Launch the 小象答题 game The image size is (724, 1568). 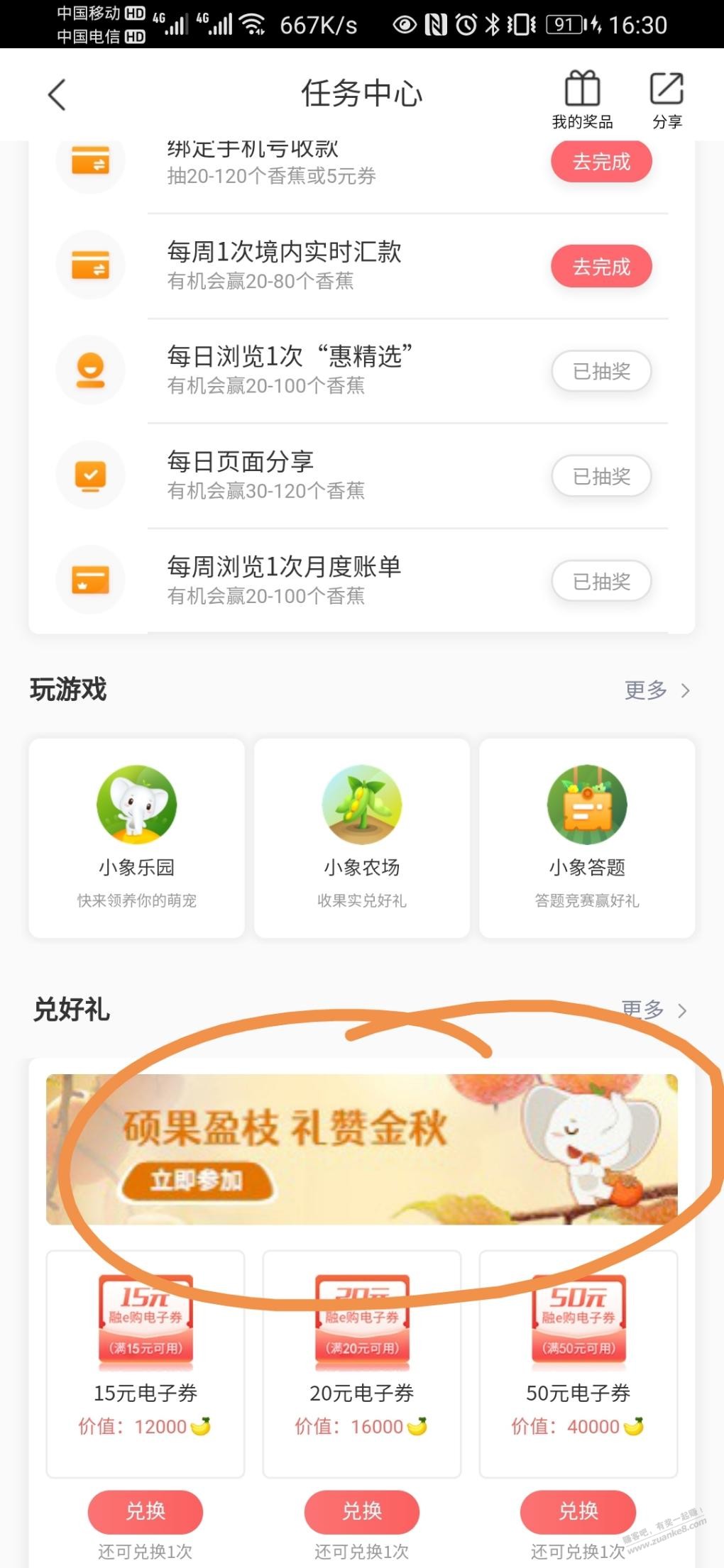click(587, 837)
